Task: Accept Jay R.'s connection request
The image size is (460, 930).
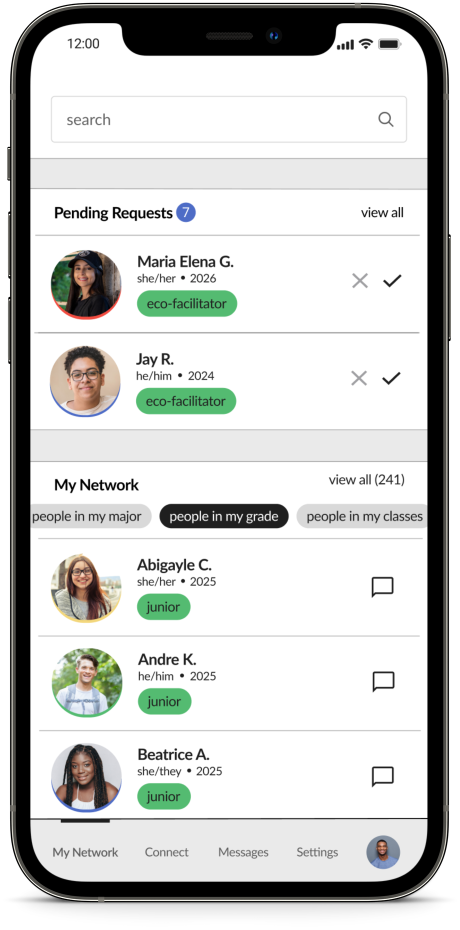Action: coord(391,378)
